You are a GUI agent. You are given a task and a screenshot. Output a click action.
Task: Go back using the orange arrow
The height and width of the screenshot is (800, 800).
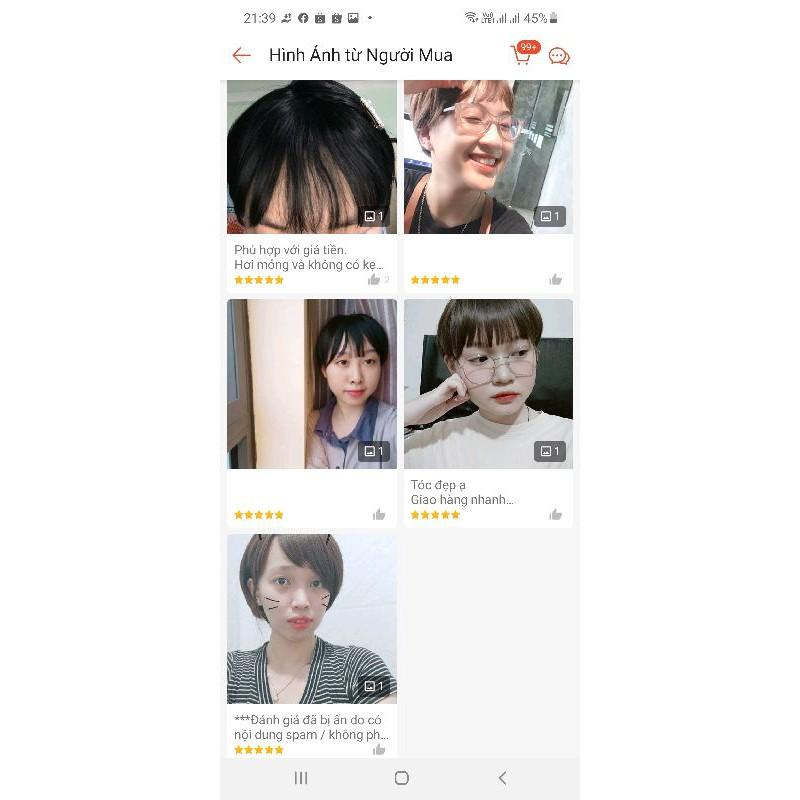tap(241, 55)
